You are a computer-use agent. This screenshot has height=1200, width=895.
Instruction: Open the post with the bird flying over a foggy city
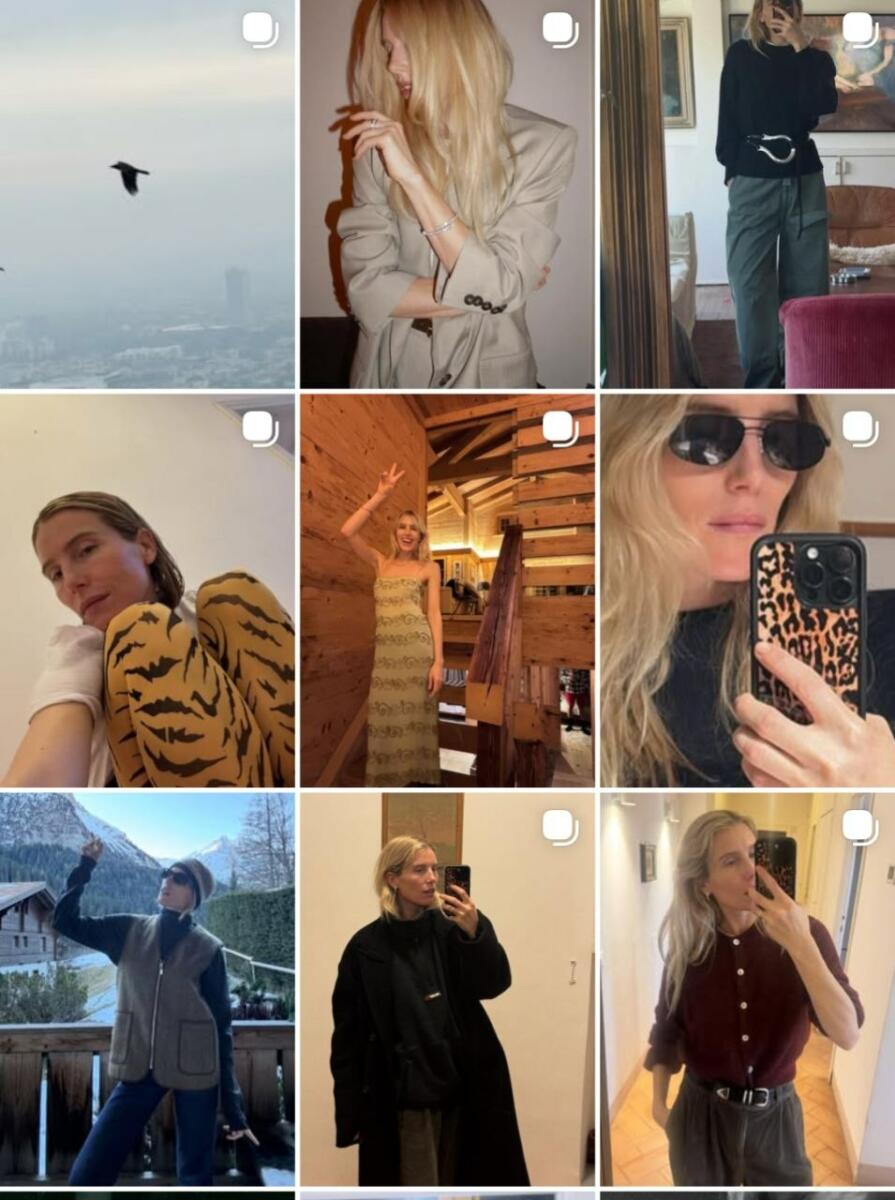(x=147, y=193)
